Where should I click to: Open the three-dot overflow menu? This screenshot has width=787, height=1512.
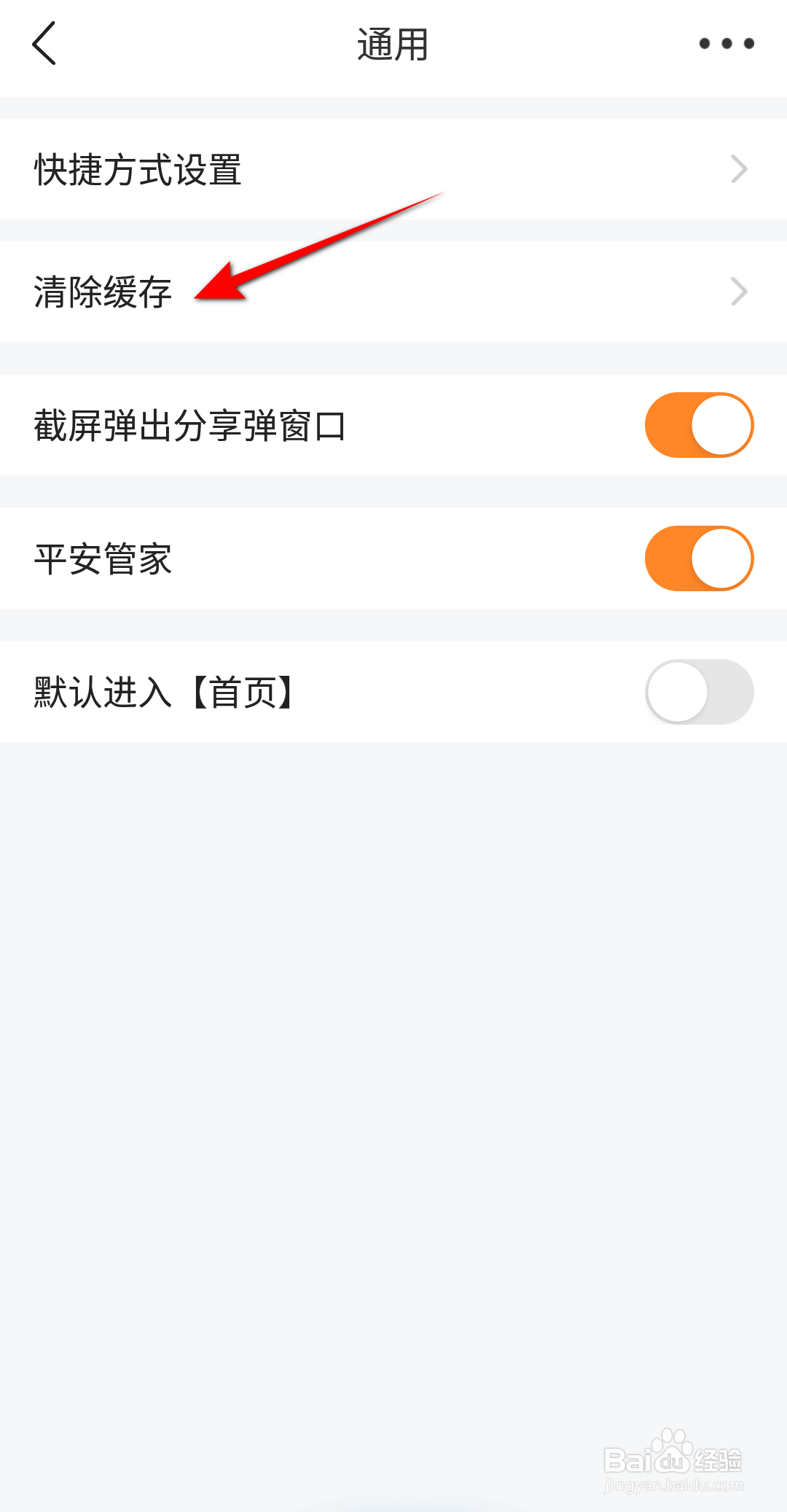coord(726,44)
